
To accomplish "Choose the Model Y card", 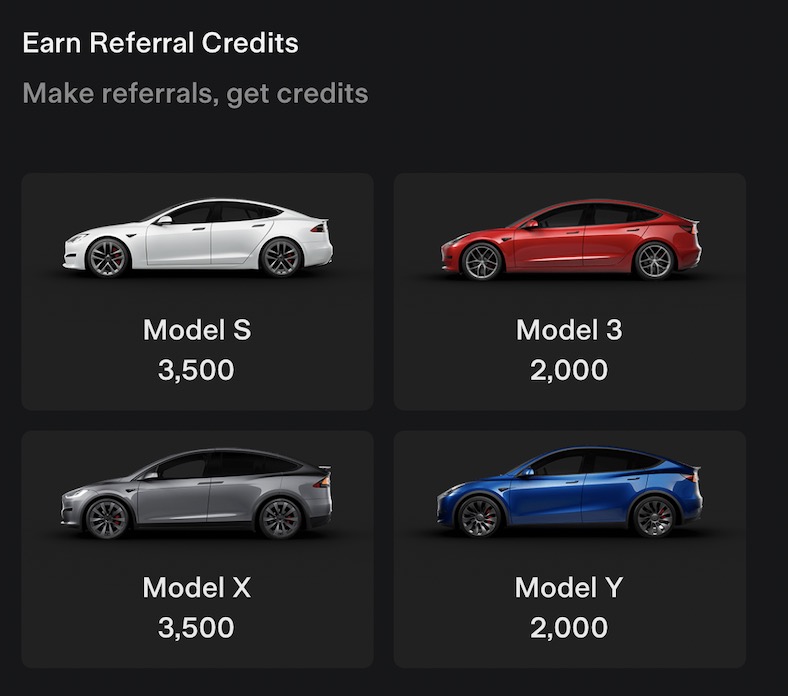I will click(569, 549).
